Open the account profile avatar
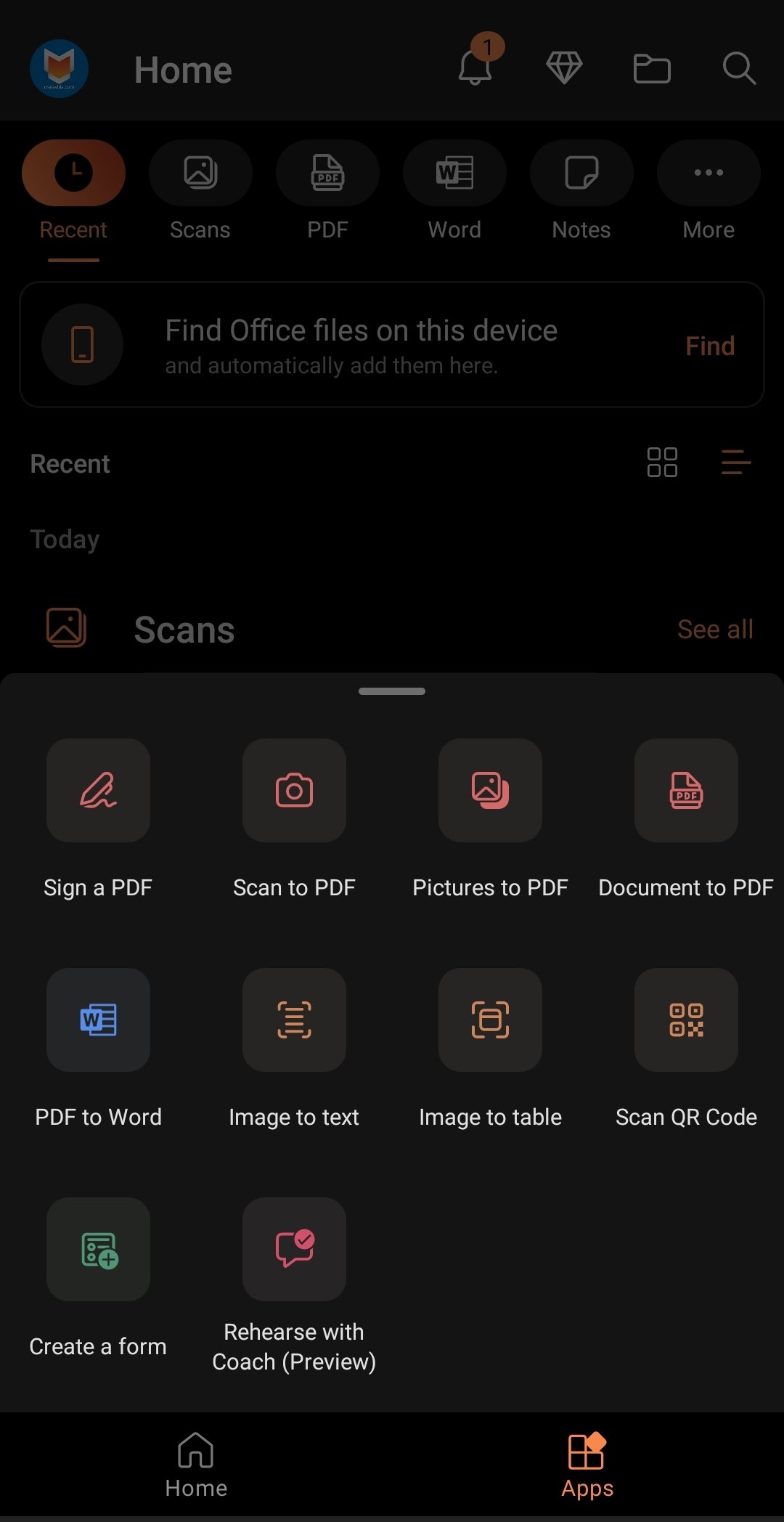This screenshot has height=1522, width=784. [x=59, y=68]
